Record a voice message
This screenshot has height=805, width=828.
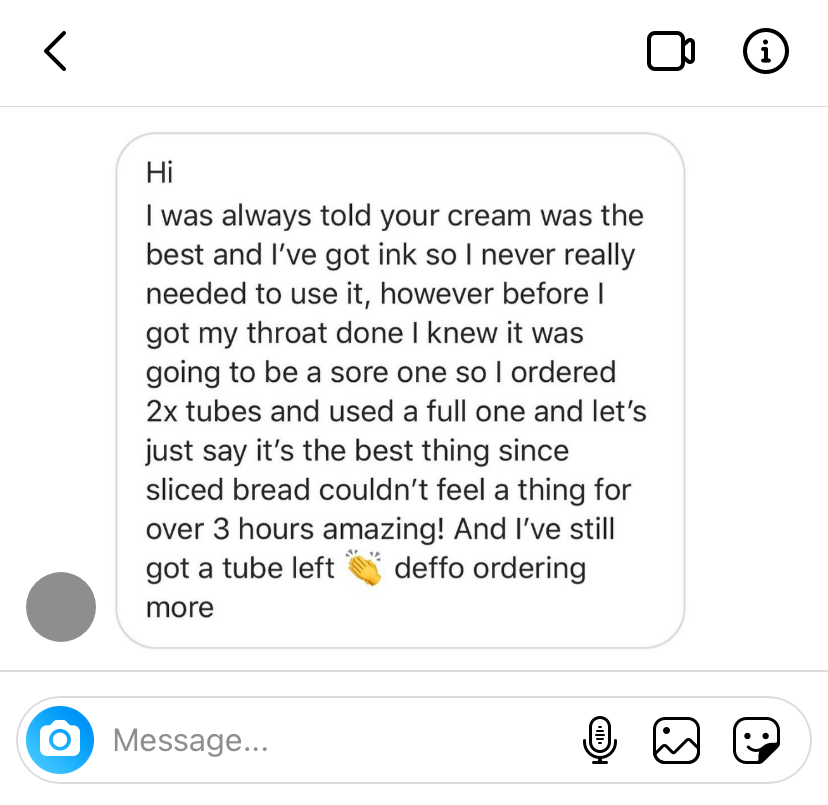pos(599,740)
